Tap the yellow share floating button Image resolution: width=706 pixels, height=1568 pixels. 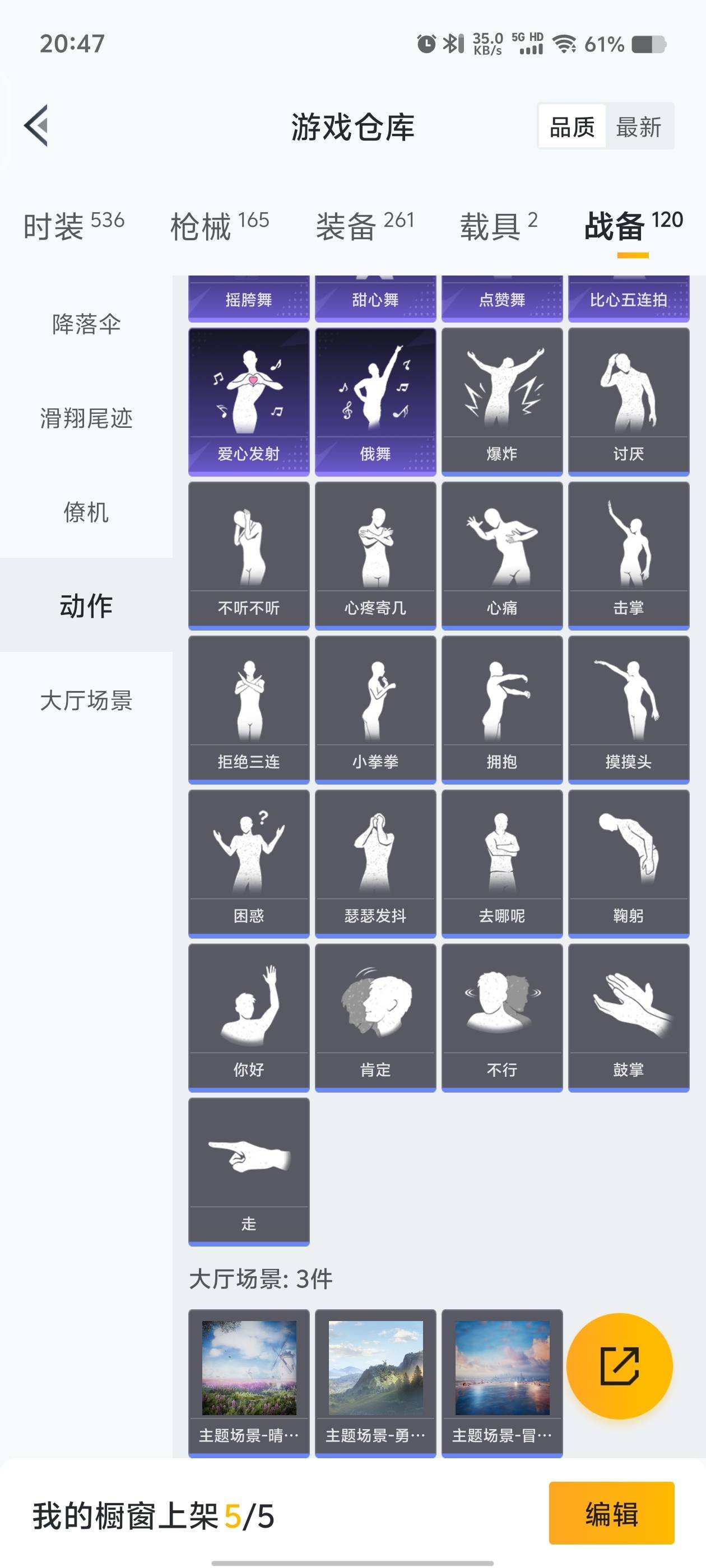point(620,1366)
